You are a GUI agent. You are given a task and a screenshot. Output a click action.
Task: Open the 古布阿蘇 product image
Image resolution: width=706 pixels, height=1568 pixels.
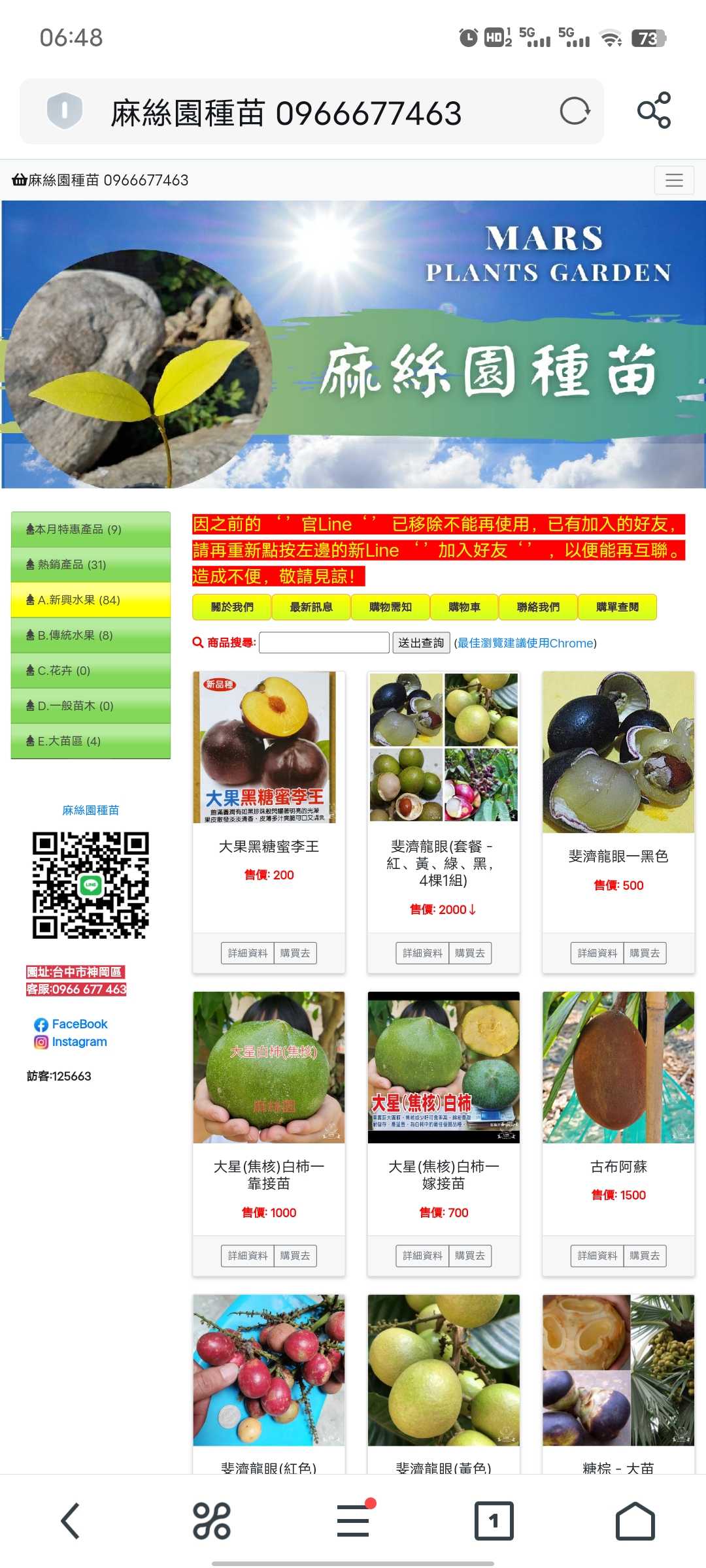(x=618, y=1068)
